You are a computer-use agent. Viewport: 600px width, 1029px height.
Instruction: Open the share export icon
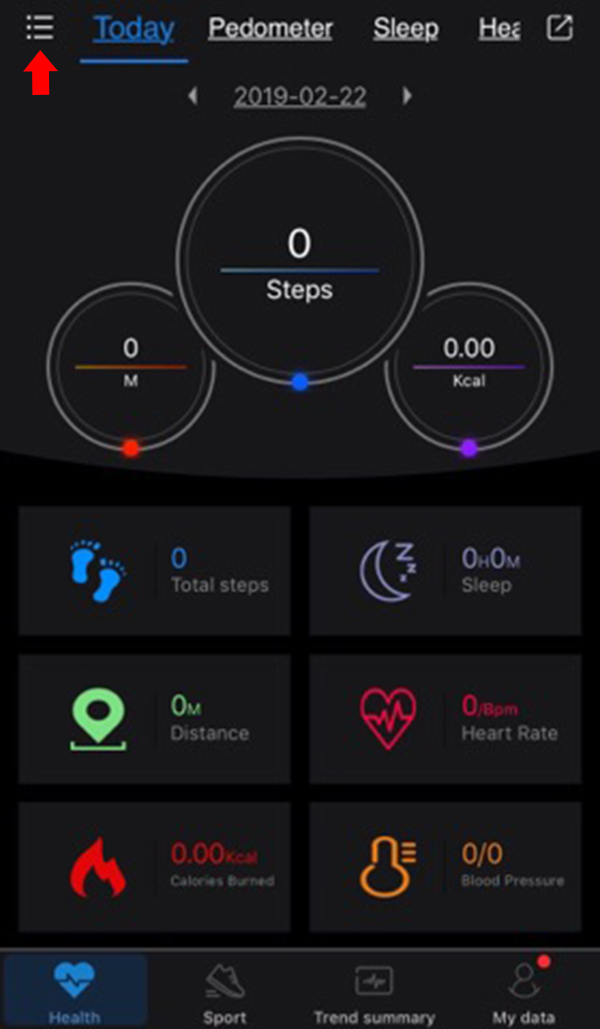[560, 28]
